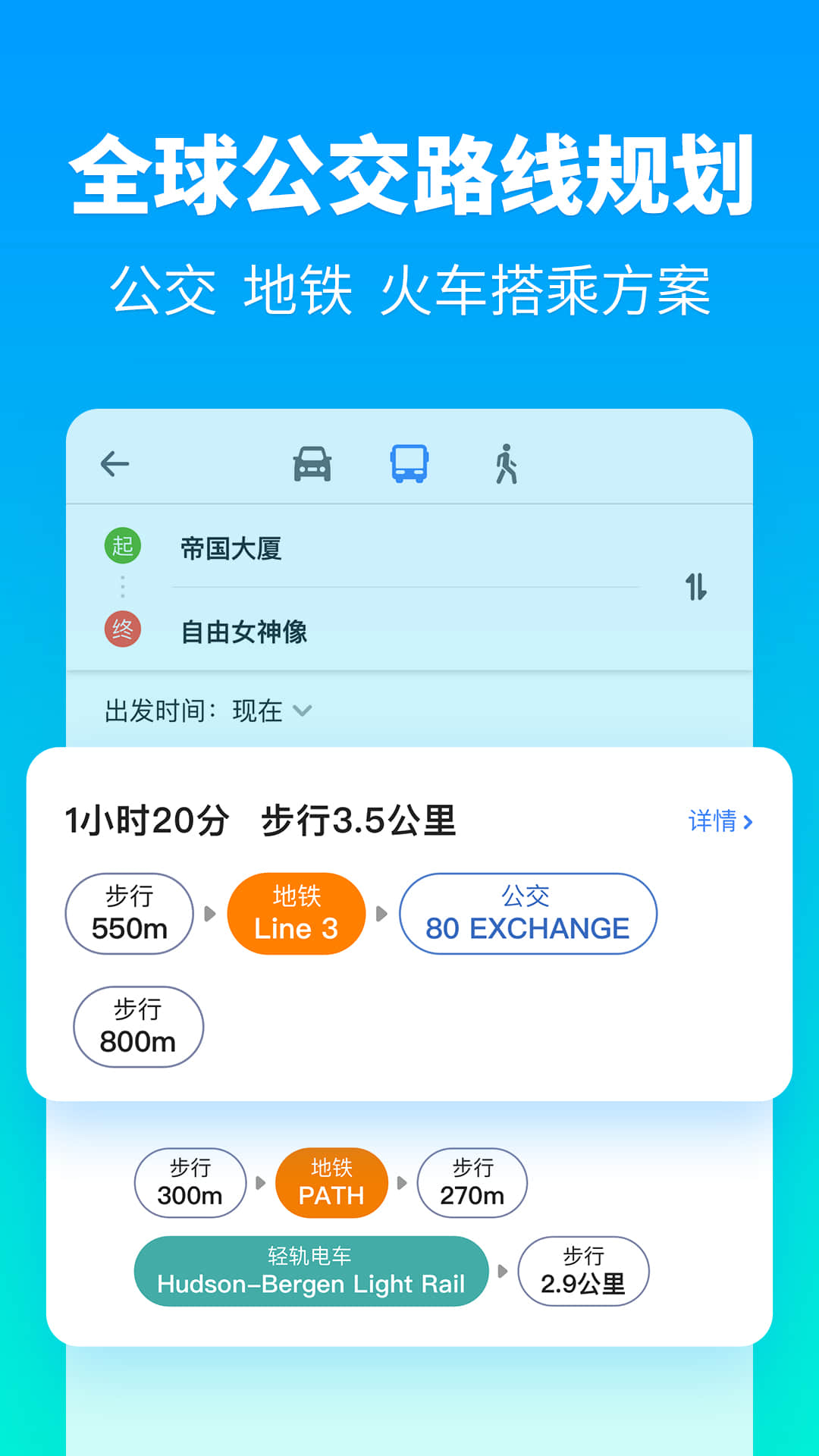Select the walking mode pedestrian icon
The width and height of the screenshot is (819, 1456).
[x=509, y=465]
